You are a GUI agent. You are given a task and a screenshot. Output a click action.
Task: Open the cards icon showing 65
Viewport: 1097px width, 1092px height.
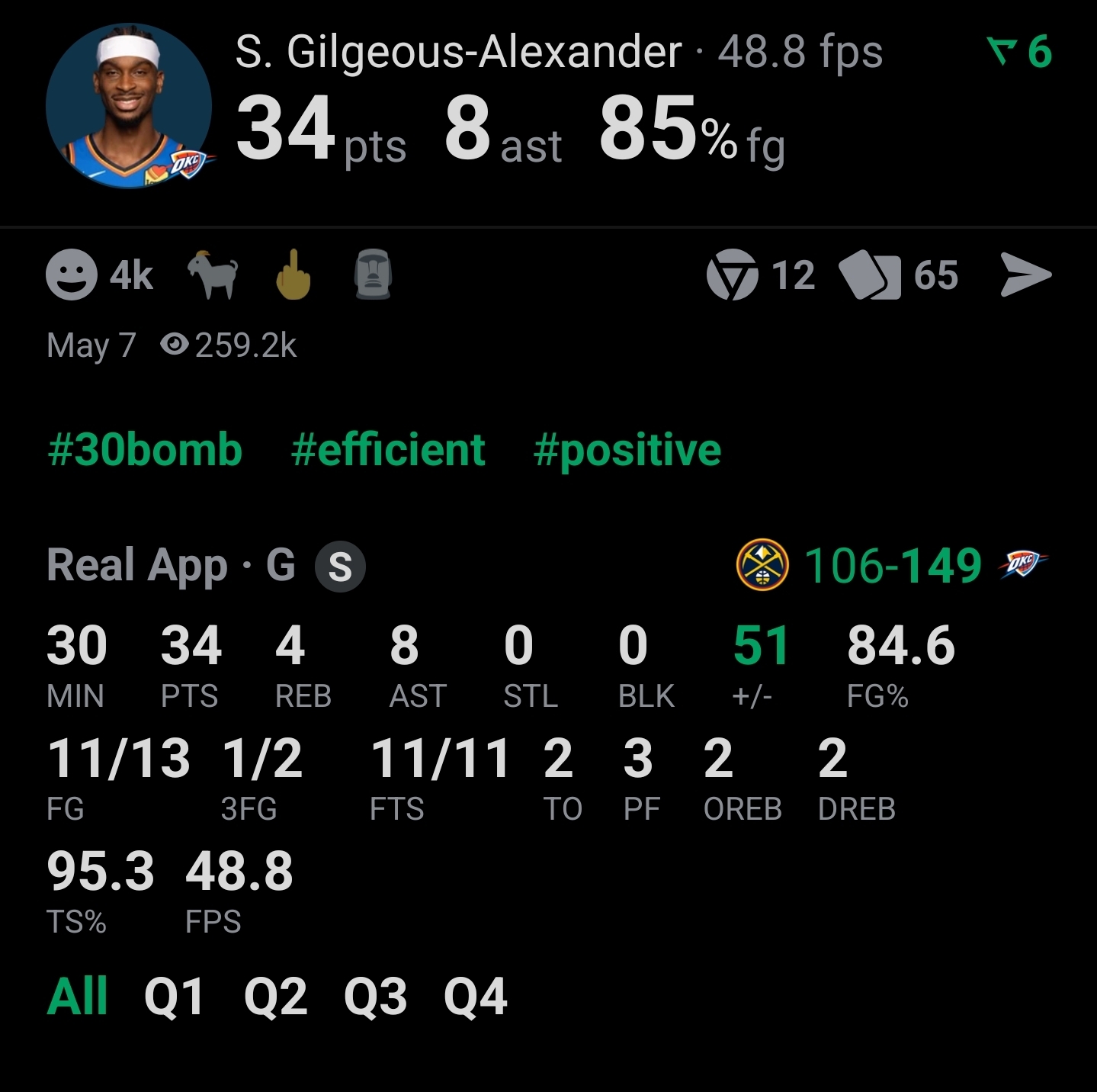tap(869, 275)
